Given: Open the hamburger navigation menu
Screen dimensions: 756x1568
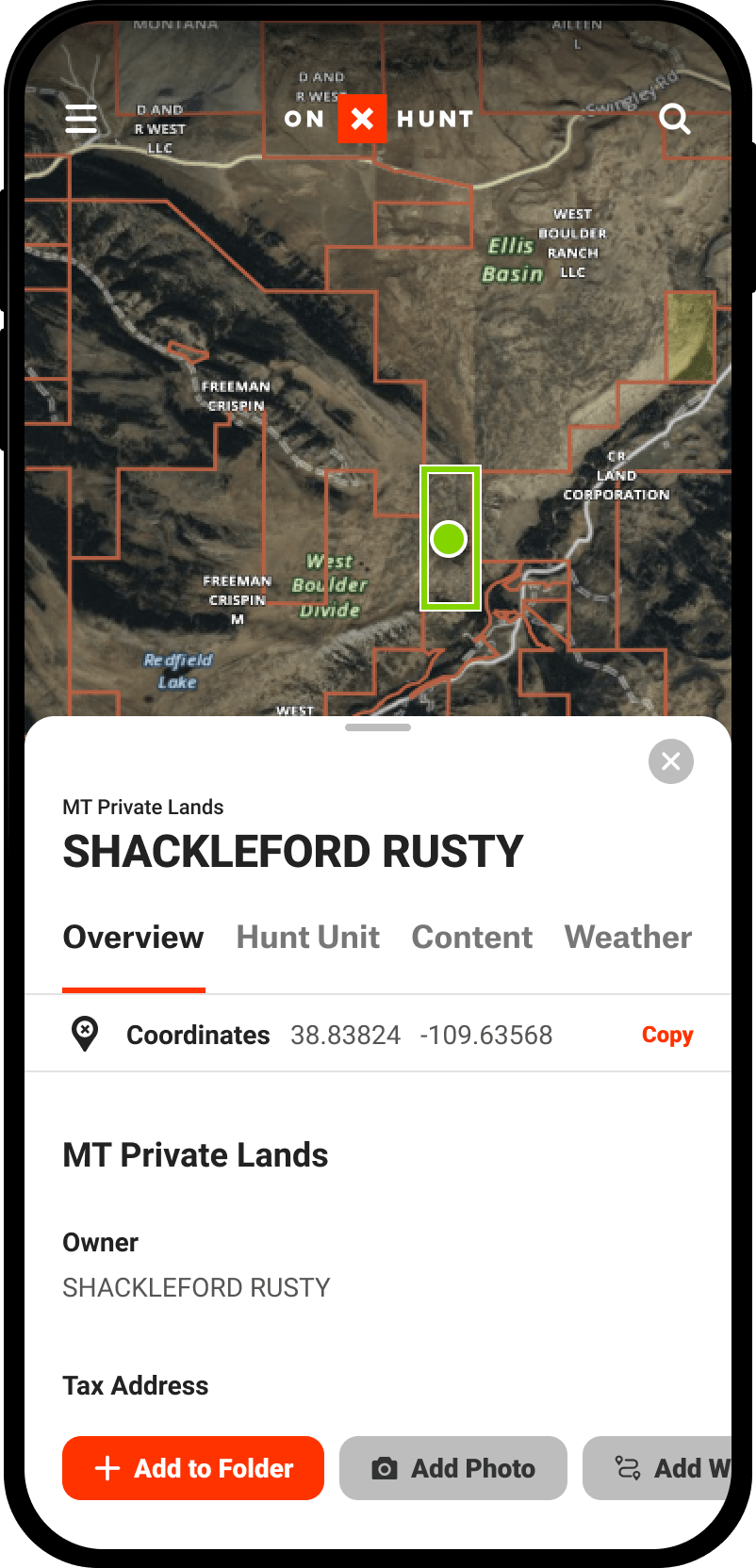Looking at the screenshot, I should pos(80,118).
